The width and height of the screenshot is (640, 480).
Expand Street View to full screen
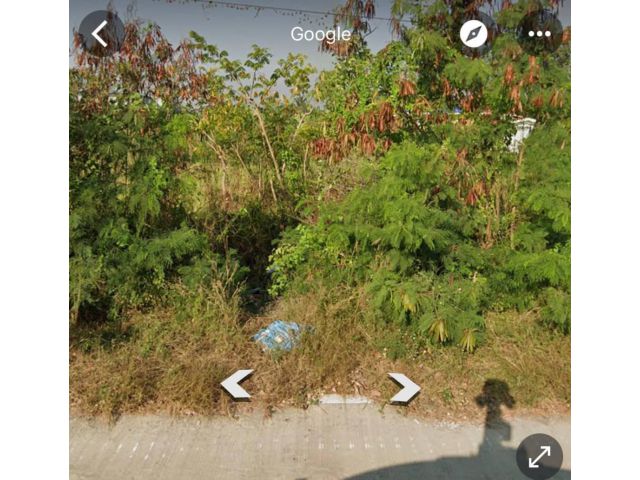pos(539,456)
